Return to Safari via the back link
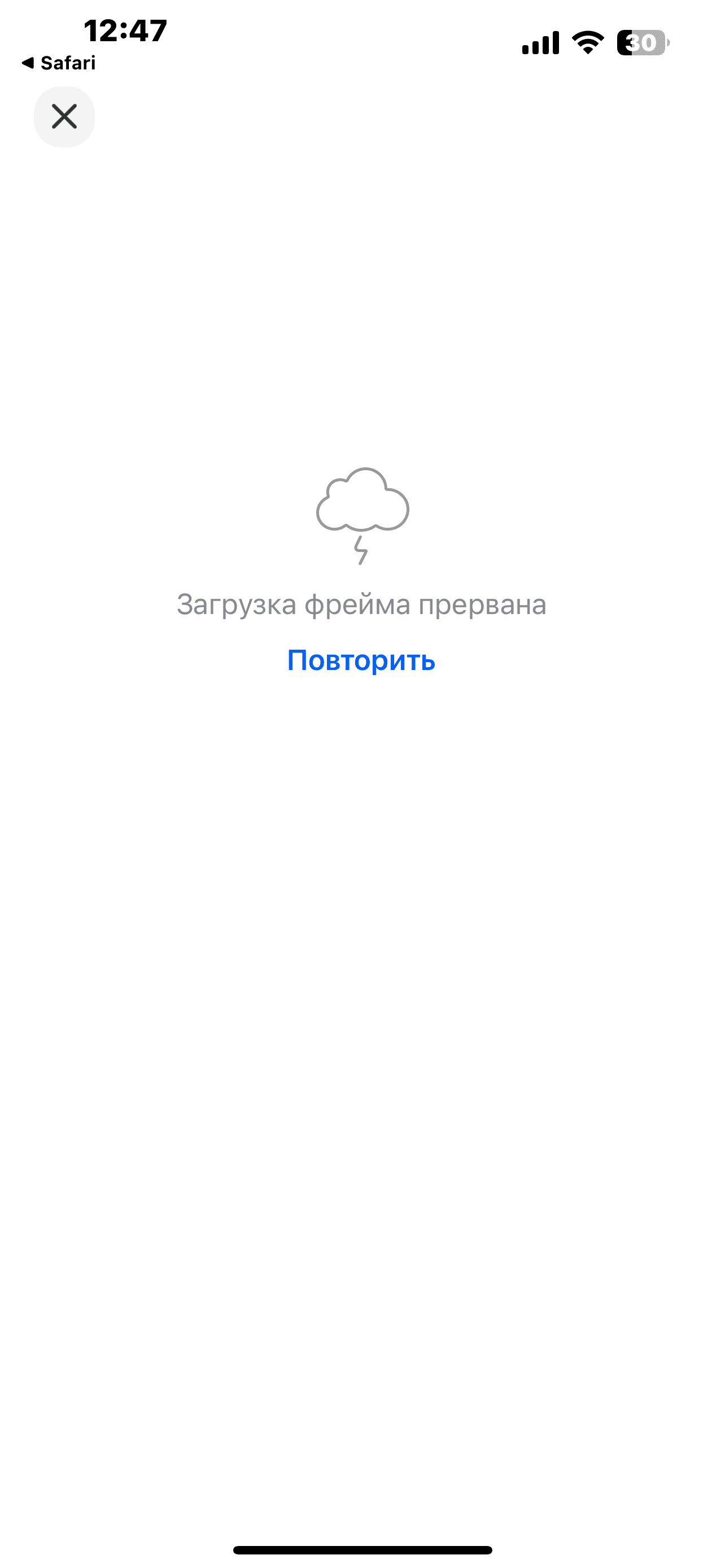The width and height of the screenshot is (725, 1568). (x=58, y=63)
